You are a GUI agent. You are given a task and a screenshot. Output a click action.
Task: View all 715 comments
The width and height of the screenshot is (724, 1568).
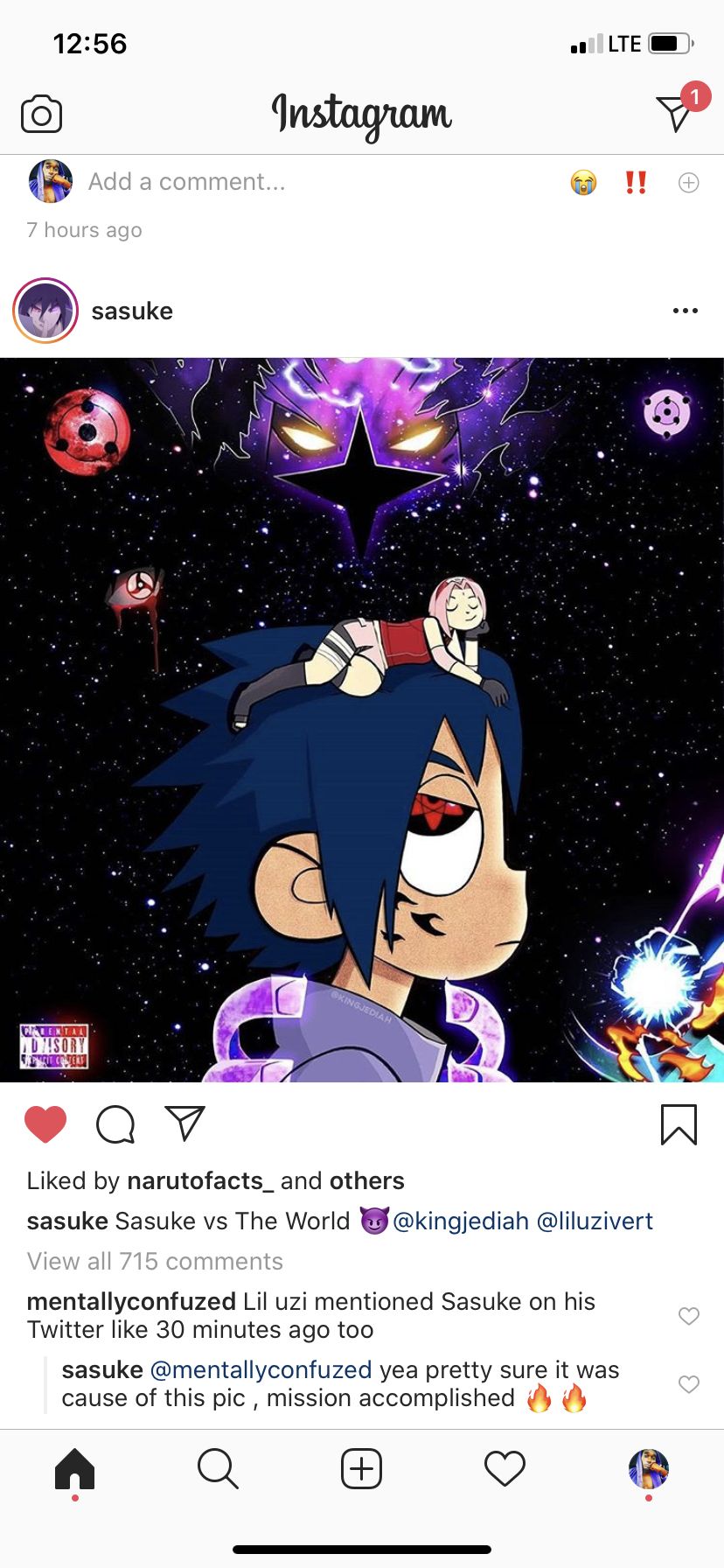point(155,1262)
